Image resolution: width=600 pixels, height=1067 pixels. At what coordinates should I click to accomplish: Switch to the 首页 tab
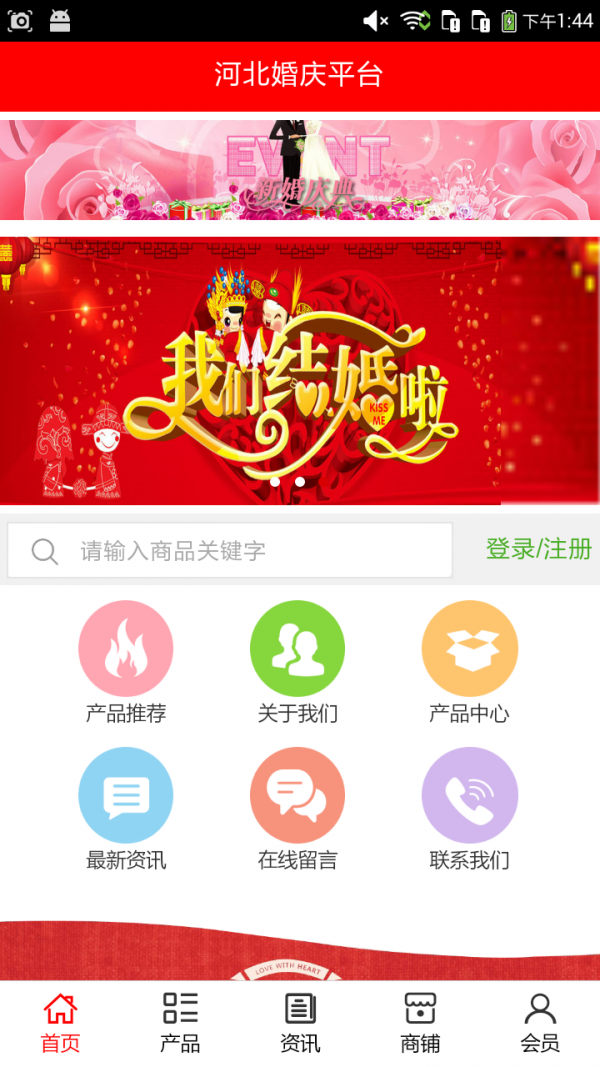point(60,1023)
